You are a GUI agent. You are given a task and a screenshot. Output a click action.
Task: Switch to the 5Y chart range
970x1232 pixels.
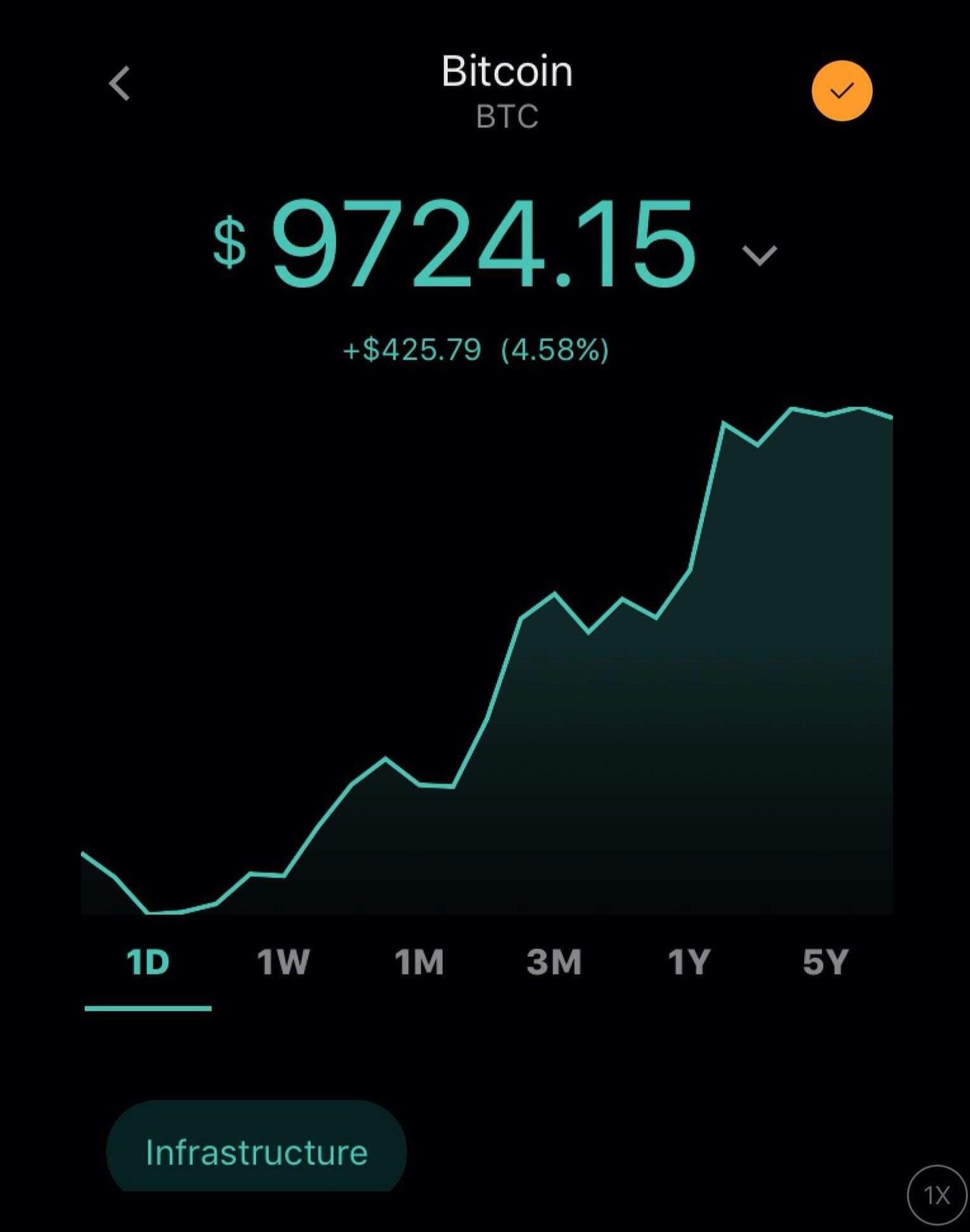pyautogui.click(x=825, y=963)
